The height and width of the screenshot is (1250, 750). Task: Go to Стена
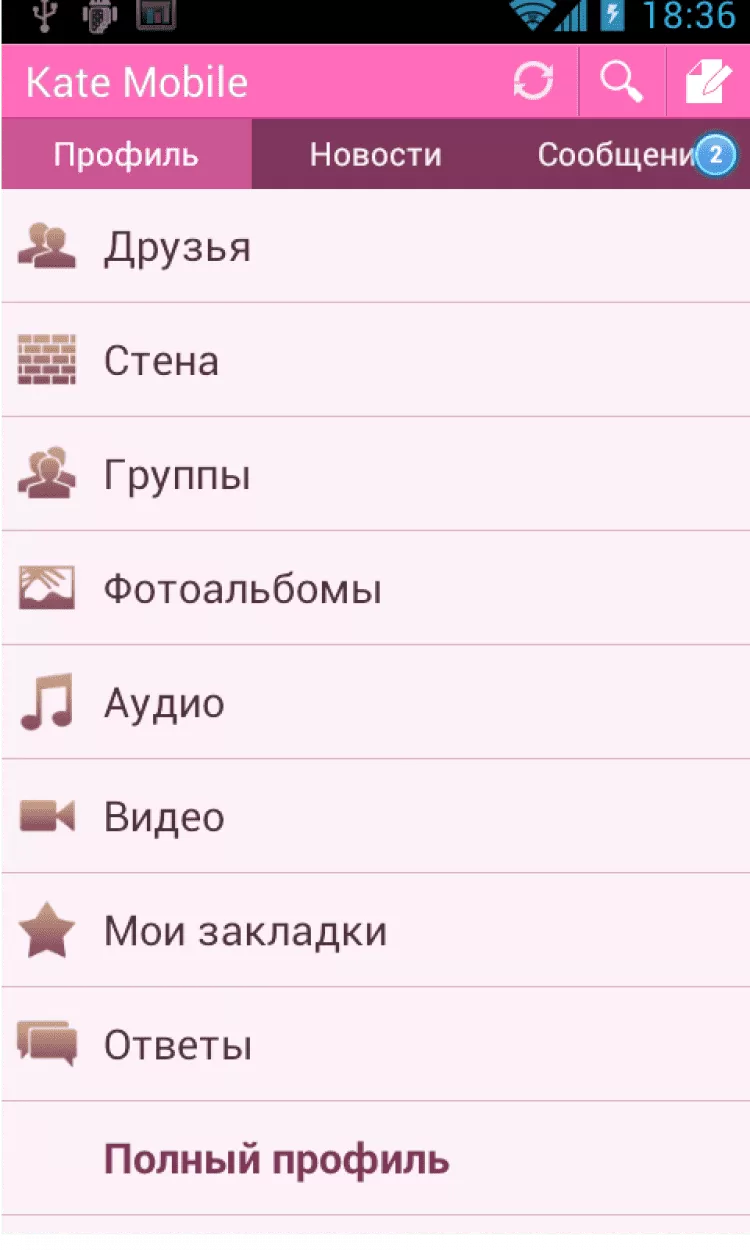tap(375, 360)
